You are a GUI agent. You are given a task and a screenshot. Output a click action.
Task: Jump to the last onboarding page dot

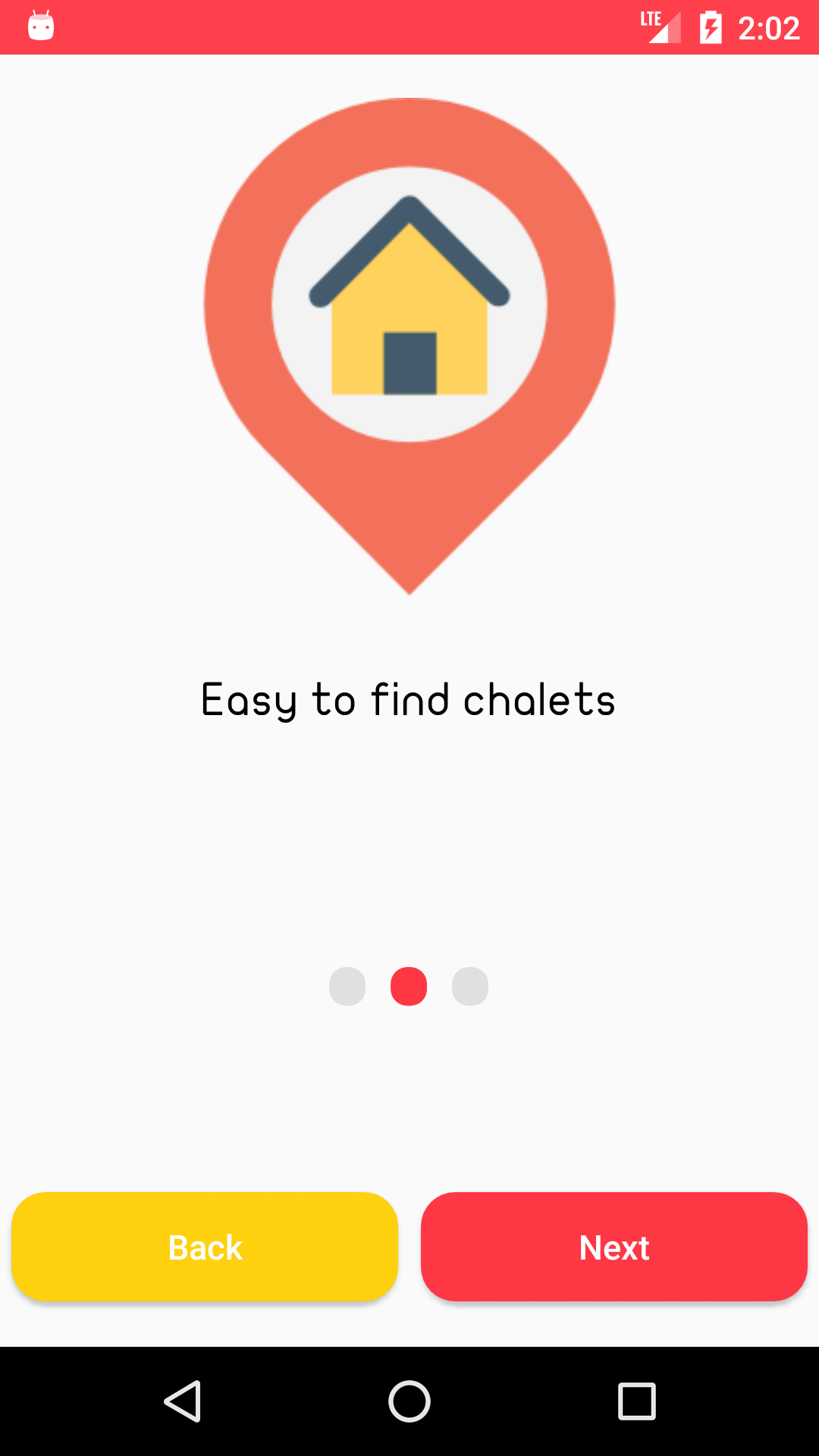[x=470, y=986]
